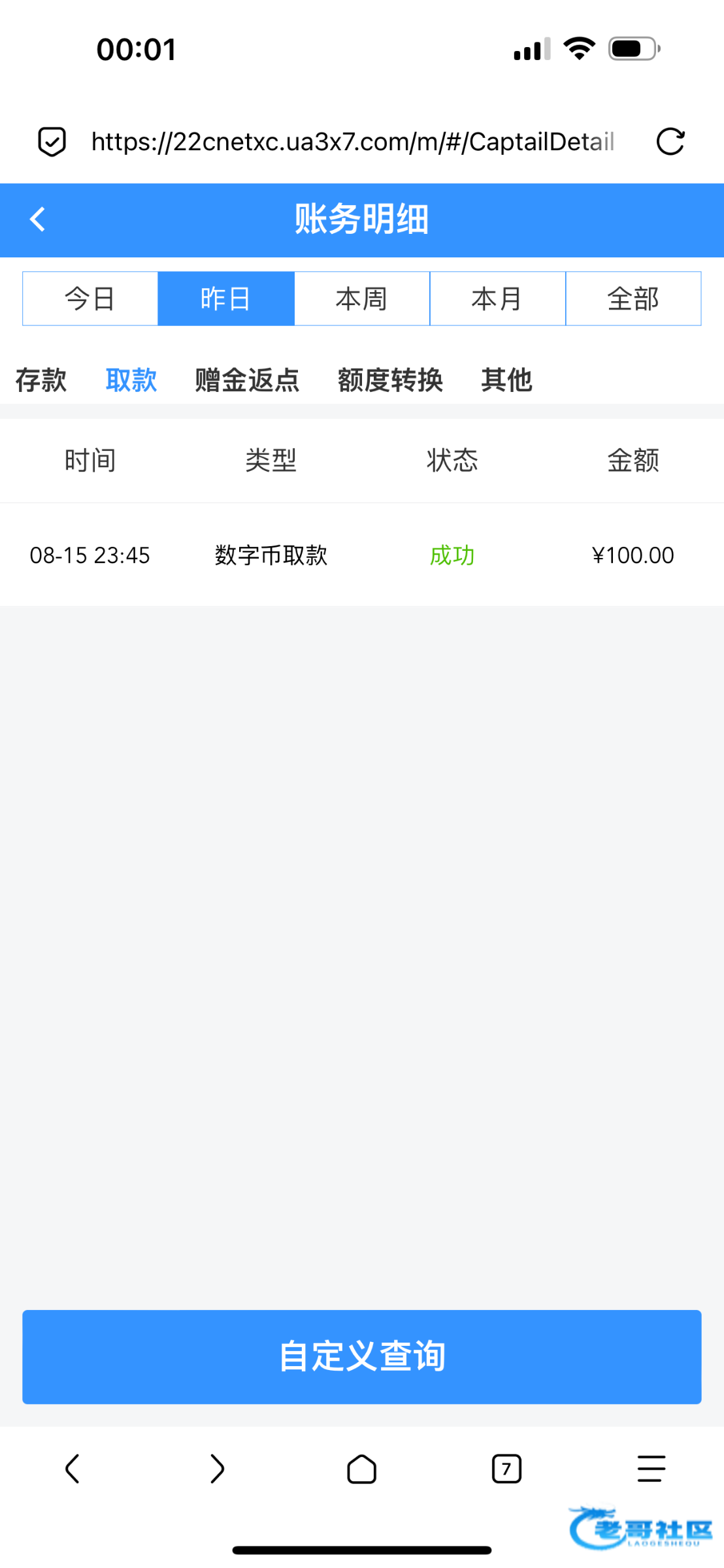The width and height of the screenshot is (724, 1568).
Task: View the 赠金返点 category
Action: [247, 380]
